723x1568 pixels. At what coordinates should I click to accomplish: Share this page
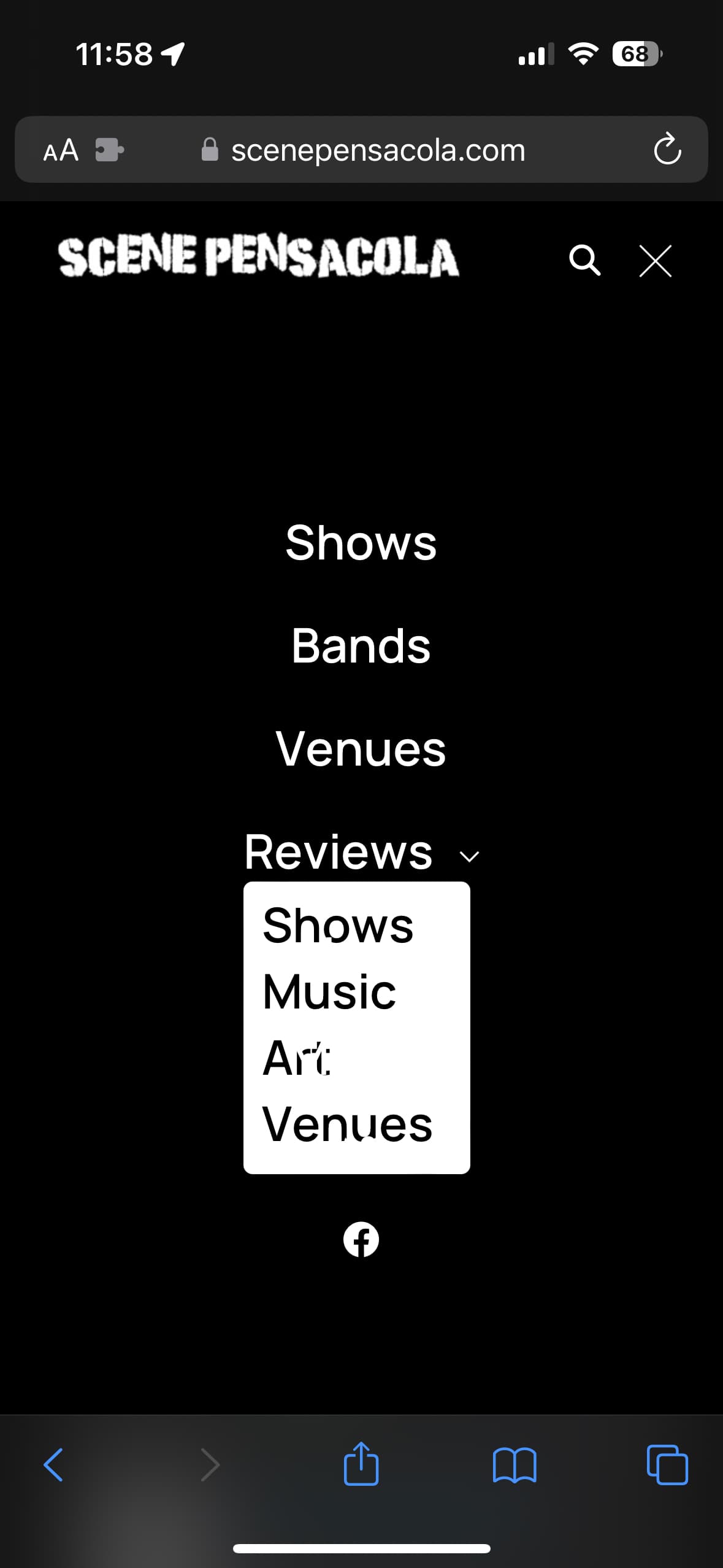(361, 1464)
